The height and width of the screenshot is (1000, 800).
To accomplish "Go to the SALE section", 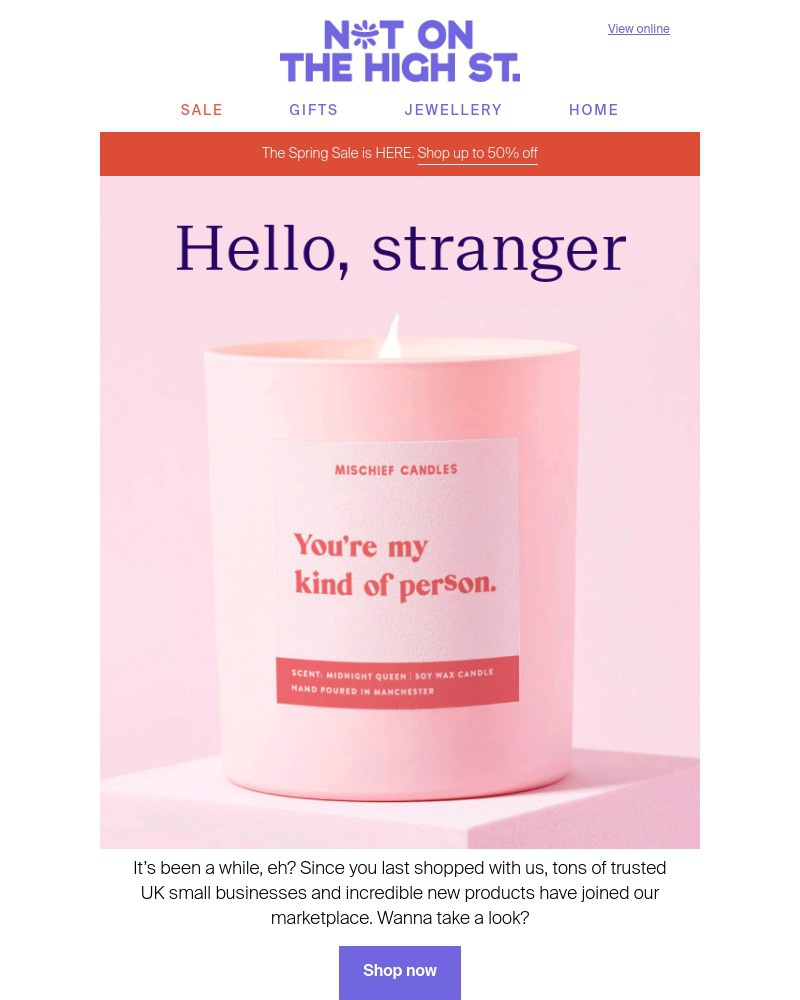I will click(202, 110).
